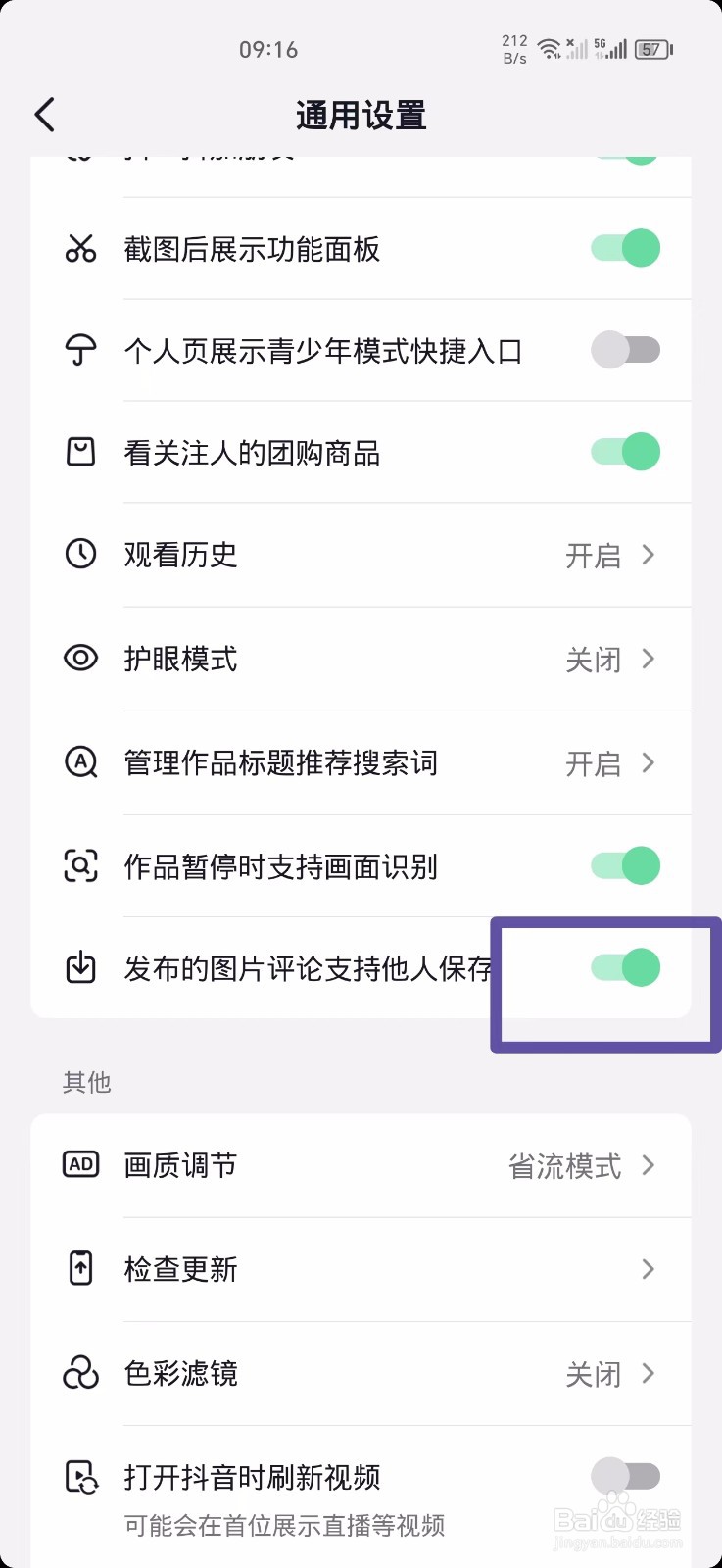Image resolution: width=722 pixels, height=1568 pixels.
Task: Click the clock icon next to 观看历史
Action: pyautogui.click(x=80, y=555)
